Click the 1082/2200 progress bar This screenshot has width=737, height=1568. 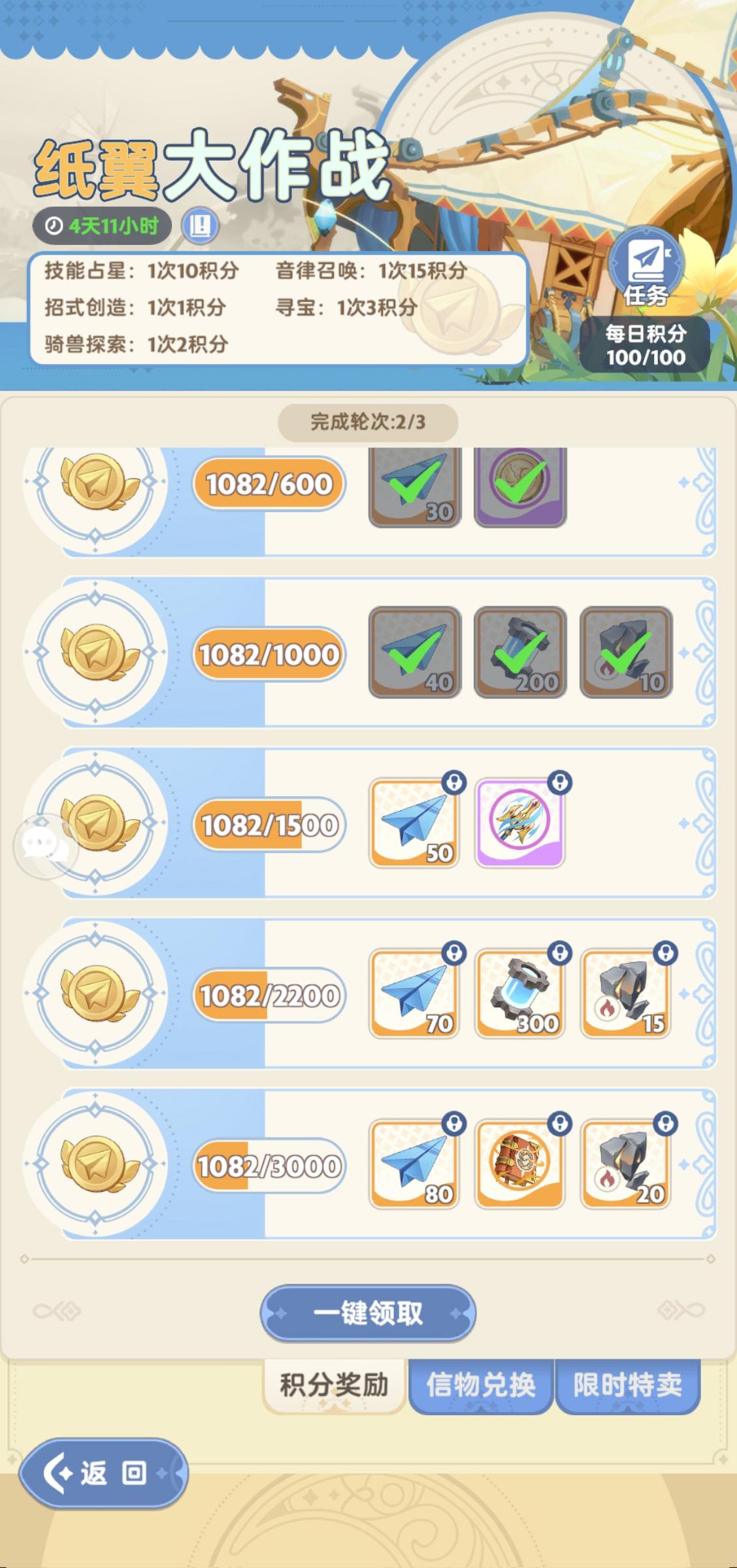pos(268,993)
